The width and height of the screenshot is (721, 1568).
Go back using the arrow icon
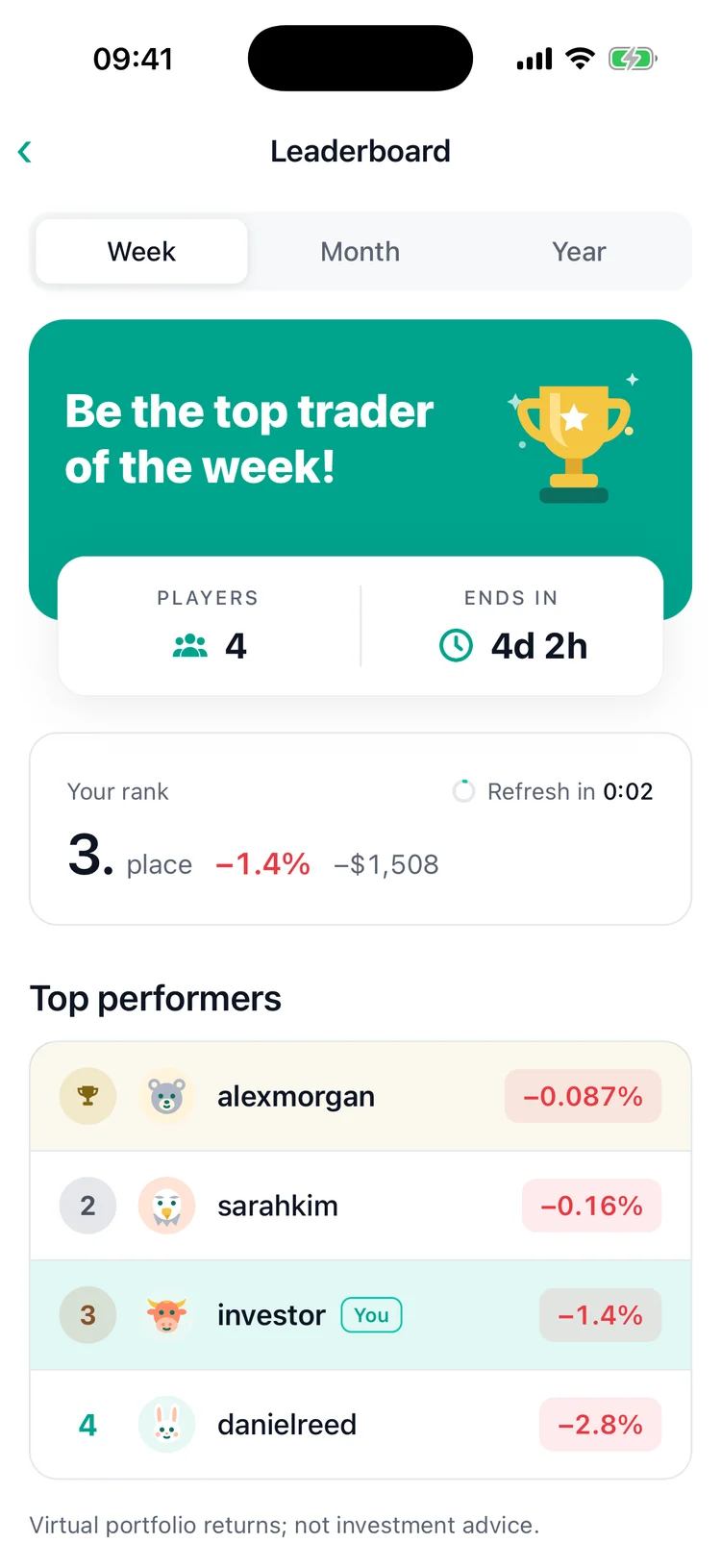25,152
